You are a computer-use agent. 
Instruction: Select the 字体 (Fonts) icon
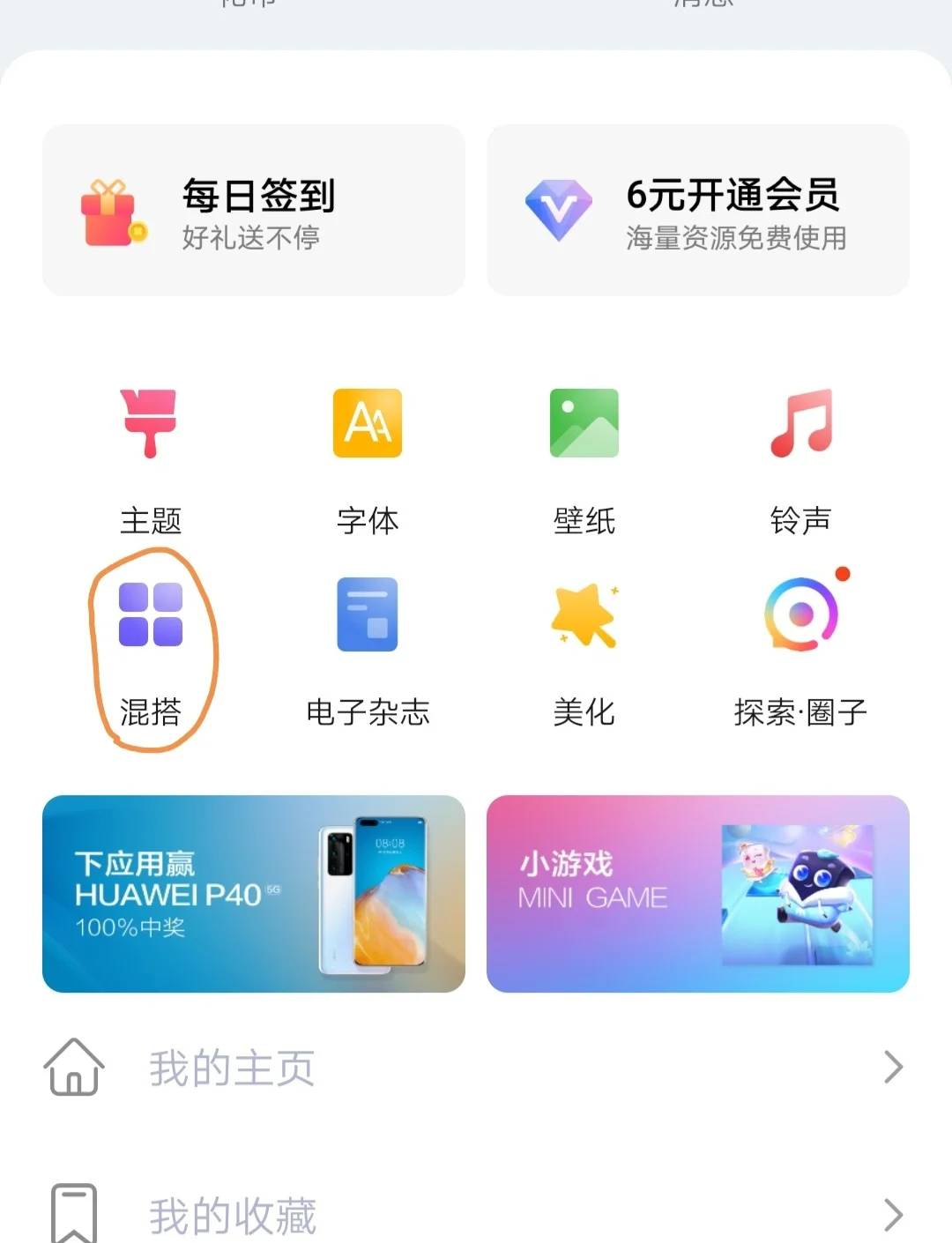(x=368, y=423)
